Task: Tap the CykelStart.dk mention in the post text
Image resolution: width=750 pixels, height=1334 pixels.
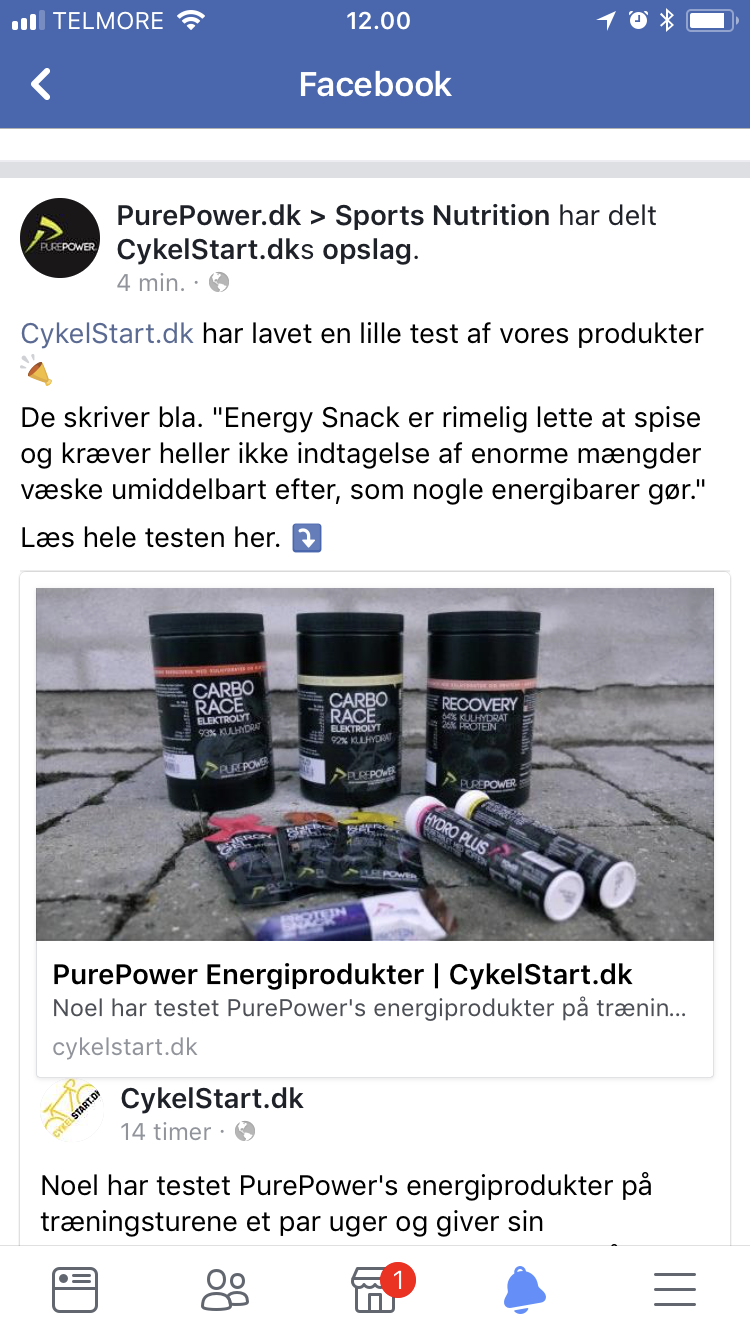Action: 107,334
